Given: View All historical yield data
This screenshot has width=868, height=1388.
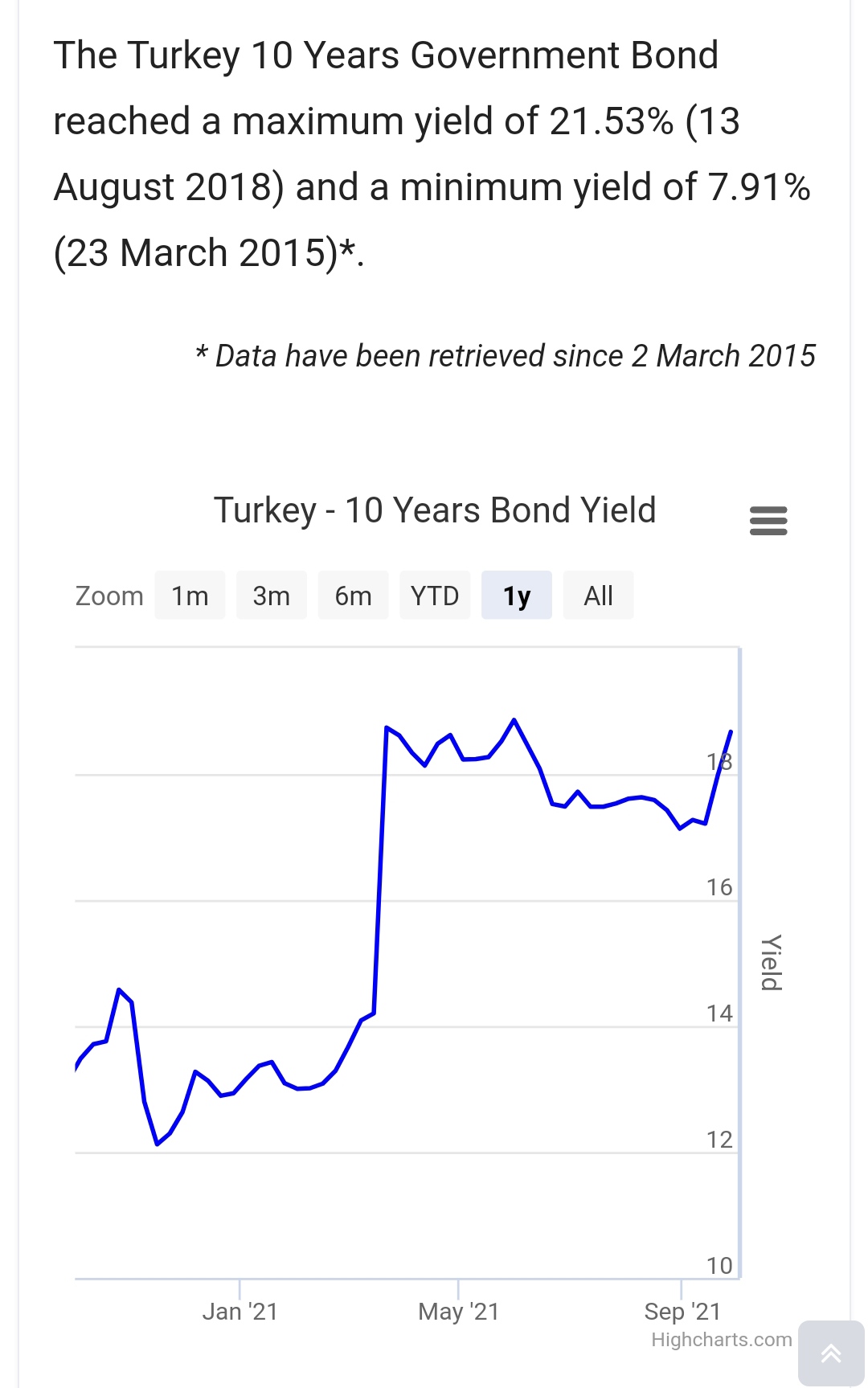Looking at the screenshot, I should pyautogui.click(x=598, y=596).
